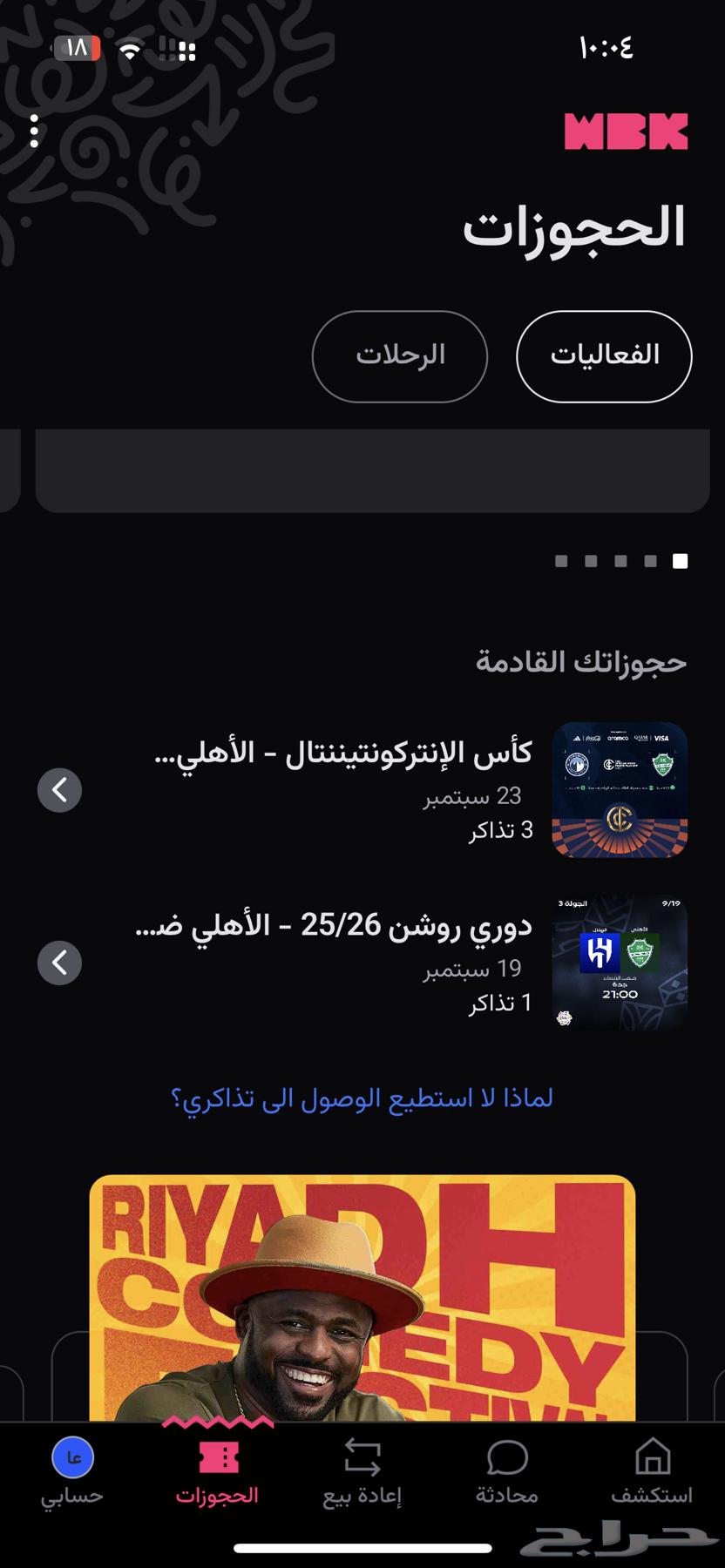
Task: Open the chat (محادثة) bubble icon
Action: click(508, 1455)
